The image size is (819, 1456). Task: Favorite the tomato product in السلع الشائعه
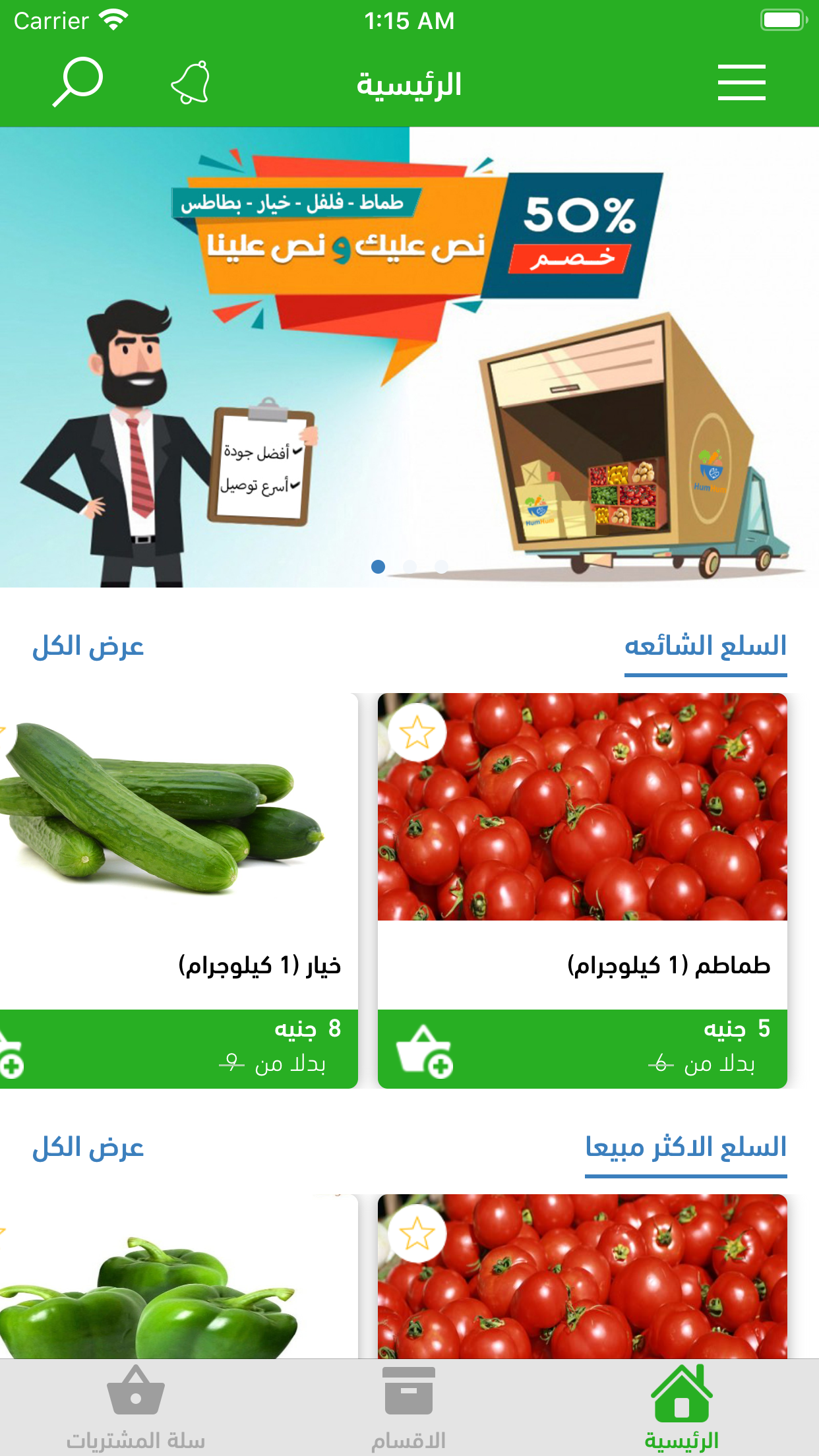(417, 733)
